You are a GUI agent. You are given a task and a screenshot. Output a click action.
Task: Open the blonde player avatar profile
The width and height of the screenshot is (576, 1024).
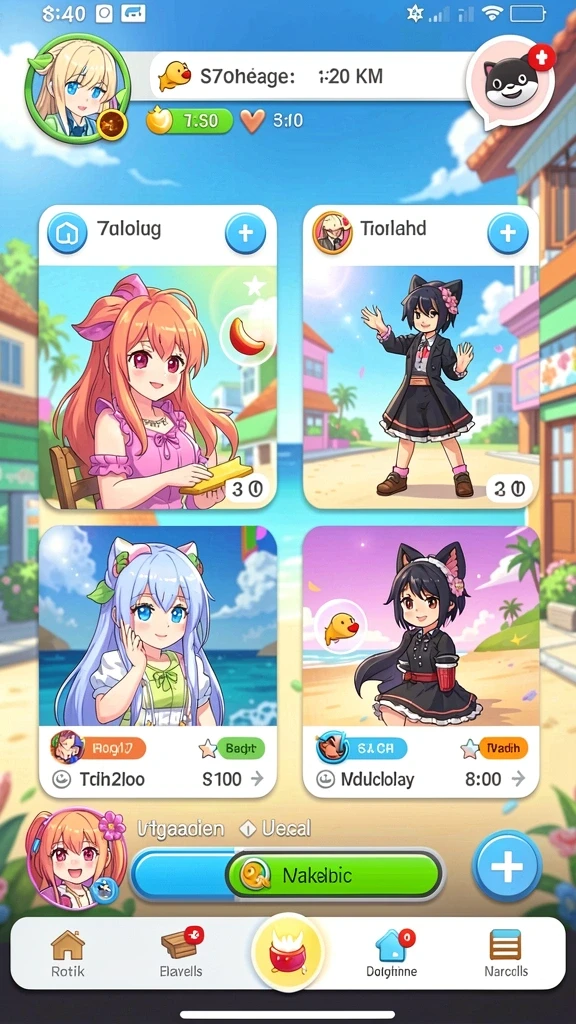tap(77, 89)
